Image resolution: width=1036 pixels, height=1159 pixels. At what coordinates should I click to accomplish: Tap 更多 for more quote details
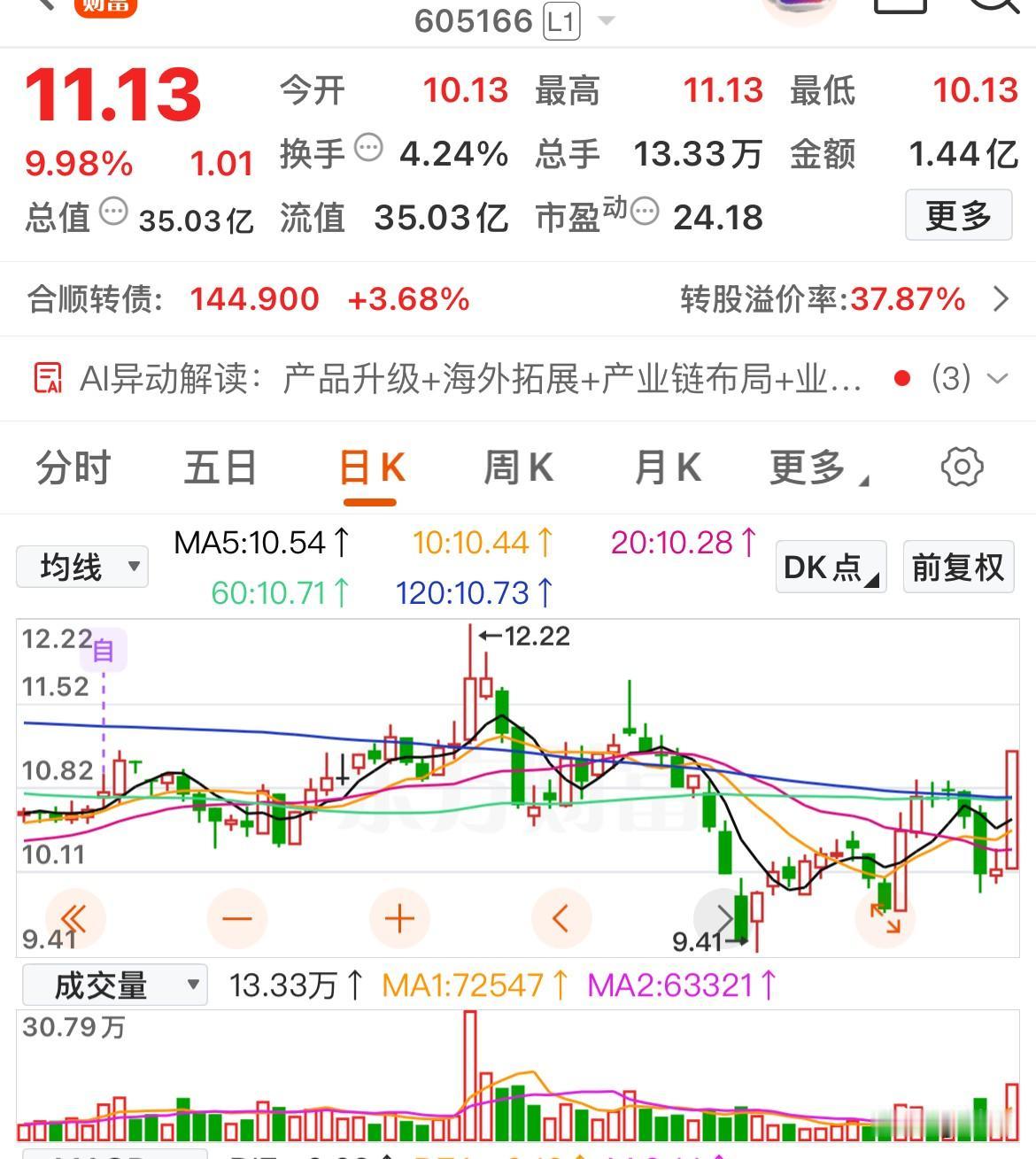tap(958, 215)
